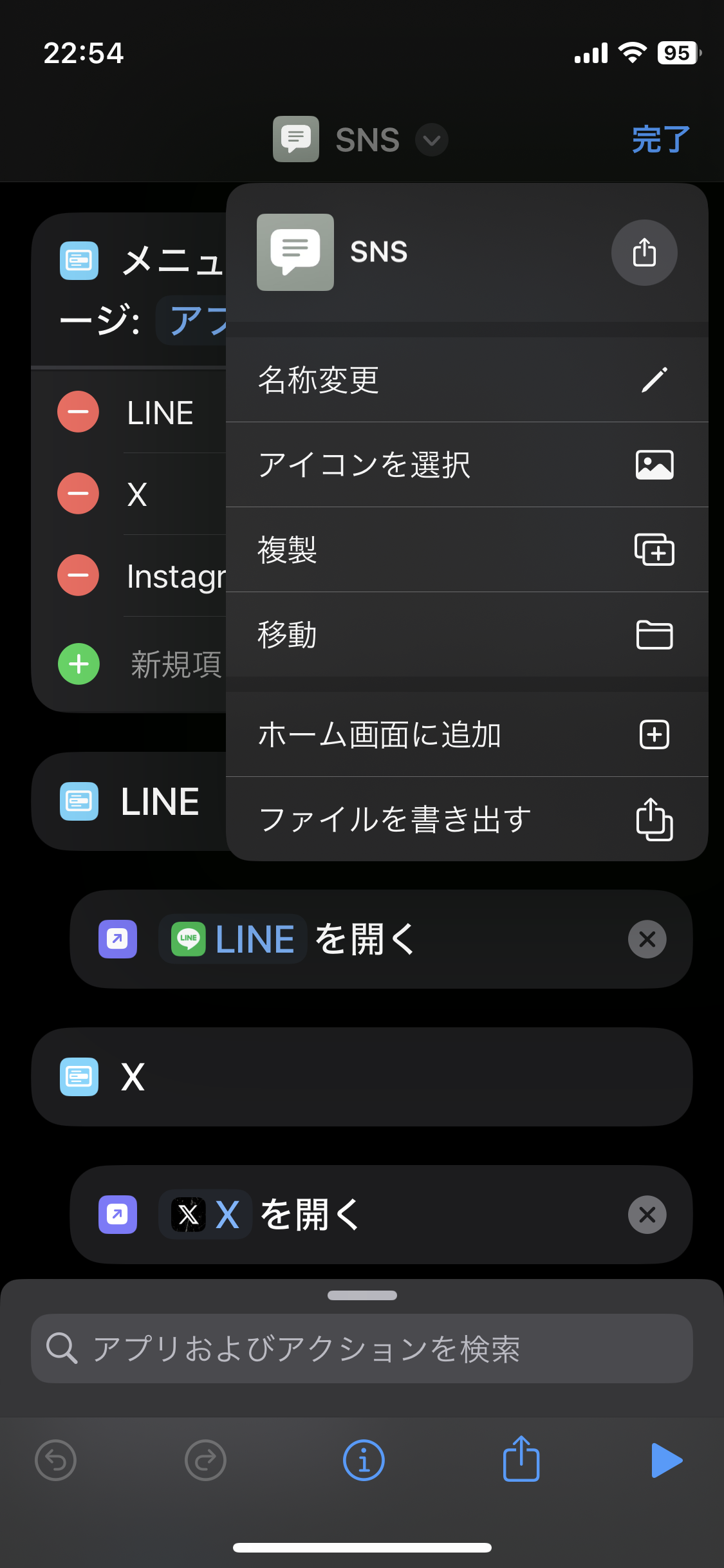The image size is (724, 1568).
Task: Tap the share icon beside SNS in popup
Action: click(644, 252)
